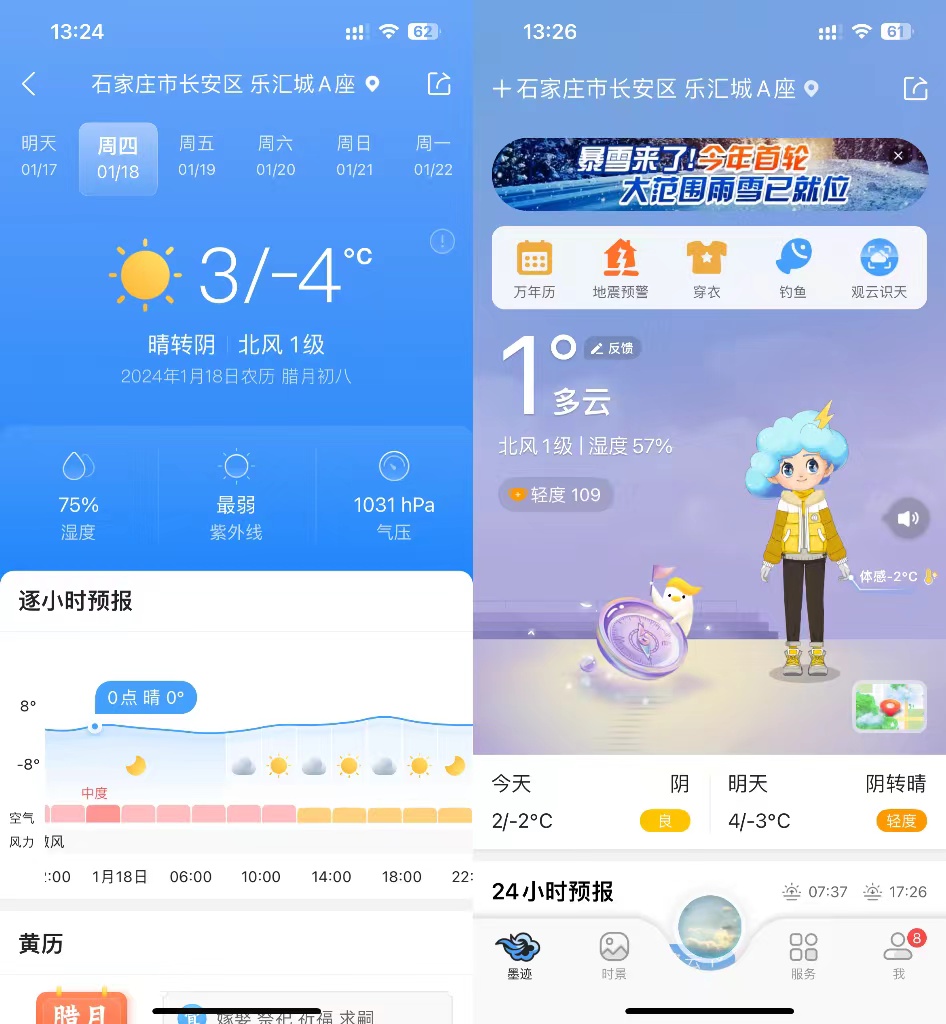946x1024 pixels.
Task: Open the weather map thumbnail
Action: coord(889,707)
